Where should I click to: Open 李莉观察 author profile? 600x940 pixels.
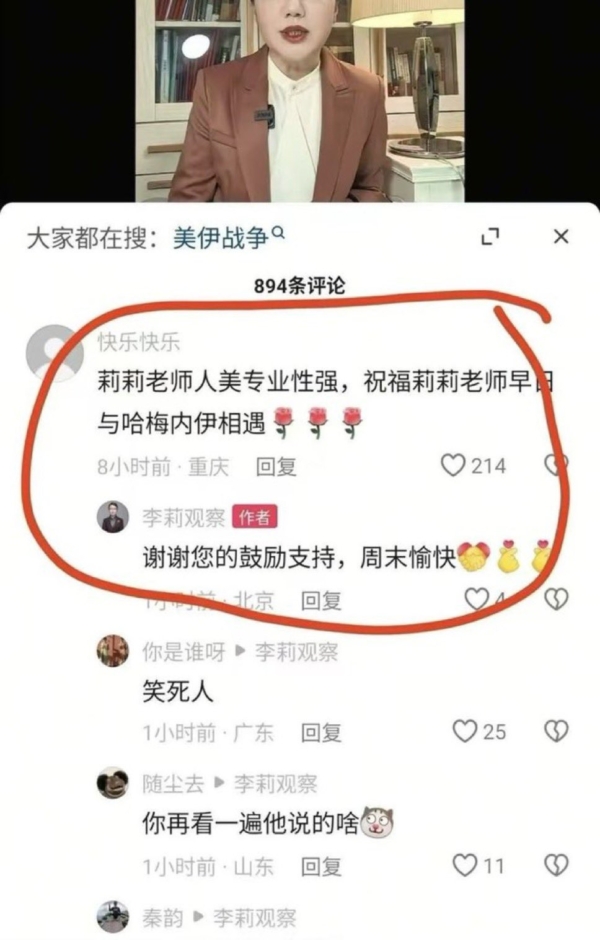(x=113, y=518)
